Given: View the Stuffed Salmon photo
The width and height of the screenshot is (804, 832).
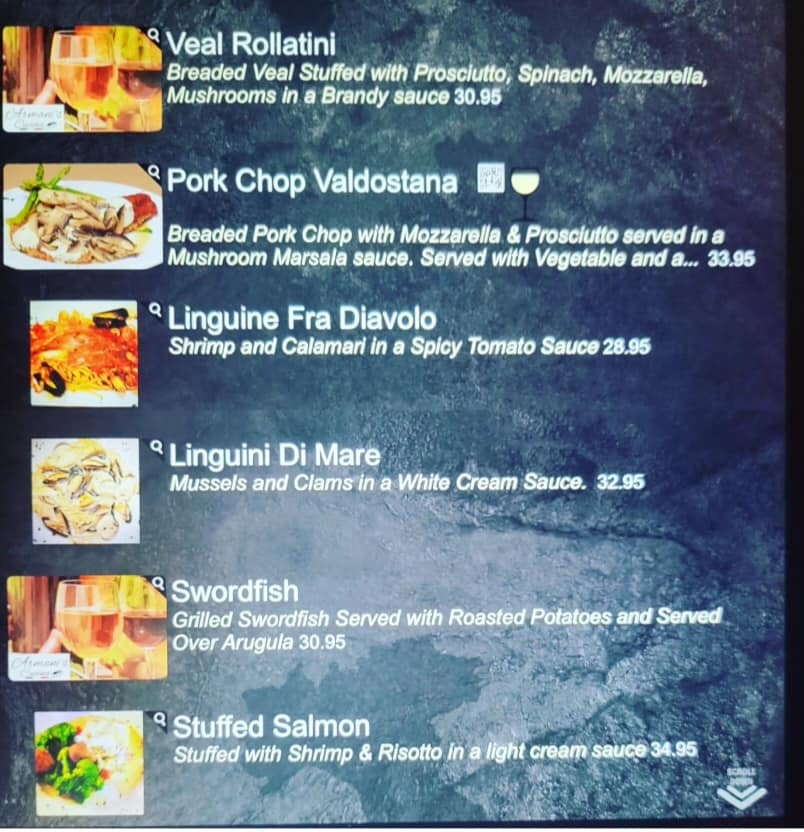Looking at the screenshot, I should pos(89,762).
